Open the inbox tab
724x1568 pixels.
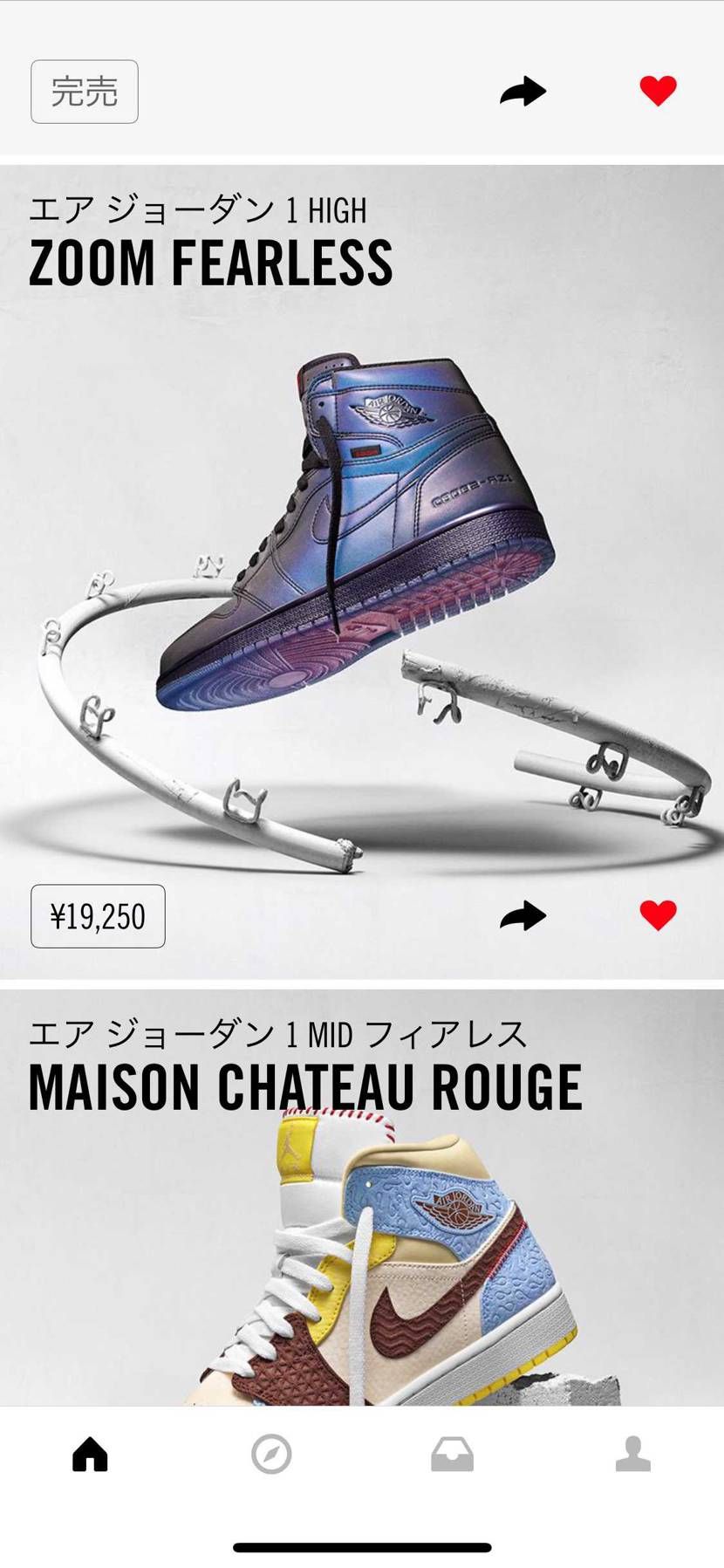pos(453,1455)
